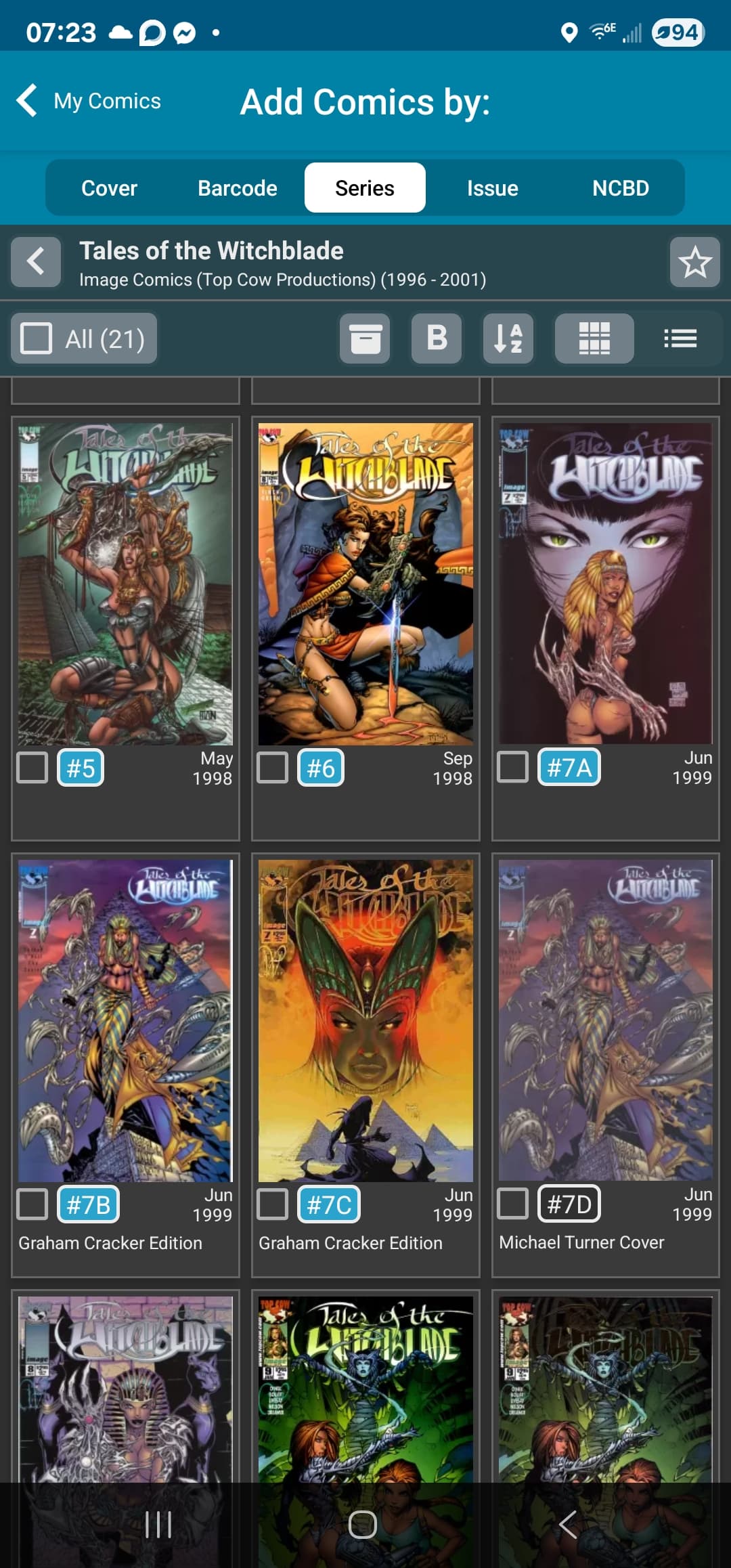
Task: Switch to grid view
Action: click(594, 339)
